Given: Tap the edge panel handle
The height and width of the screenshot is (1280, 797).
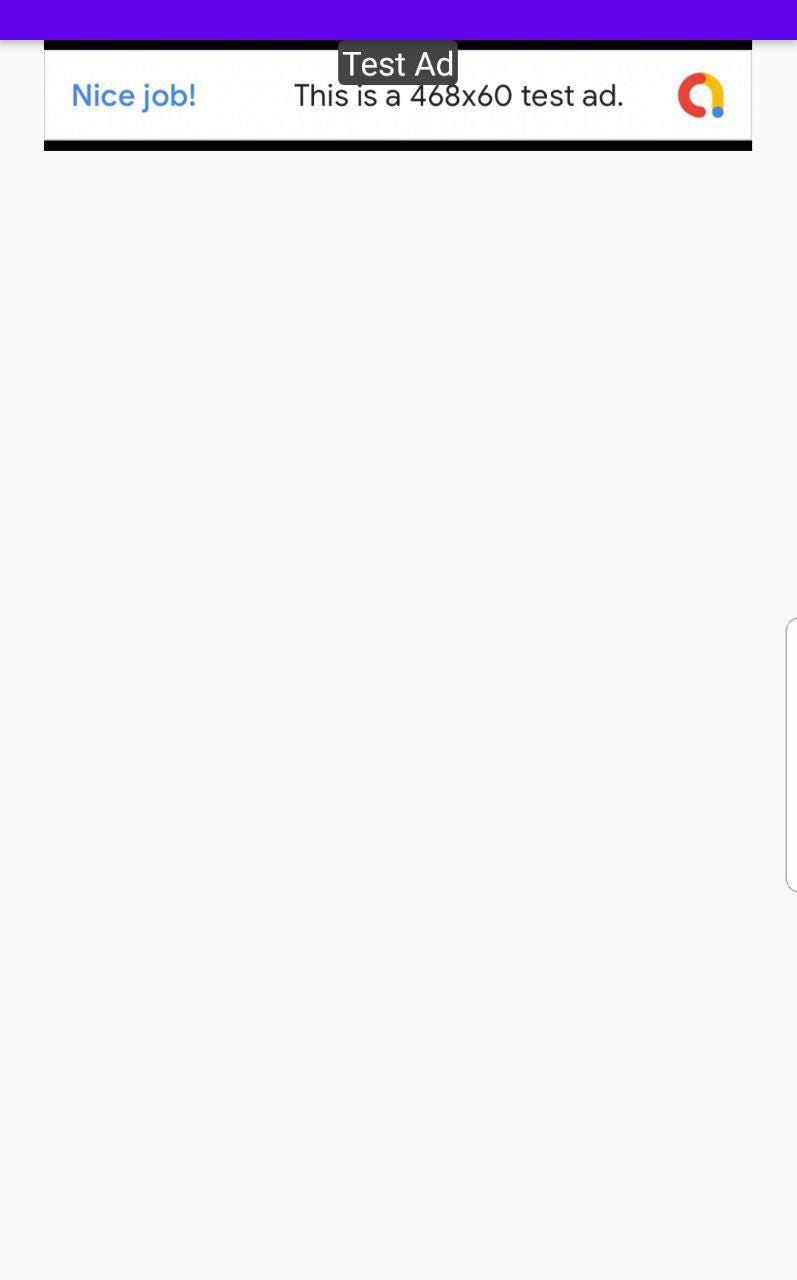Looking at the screenshot, I should tap(791, 754).
